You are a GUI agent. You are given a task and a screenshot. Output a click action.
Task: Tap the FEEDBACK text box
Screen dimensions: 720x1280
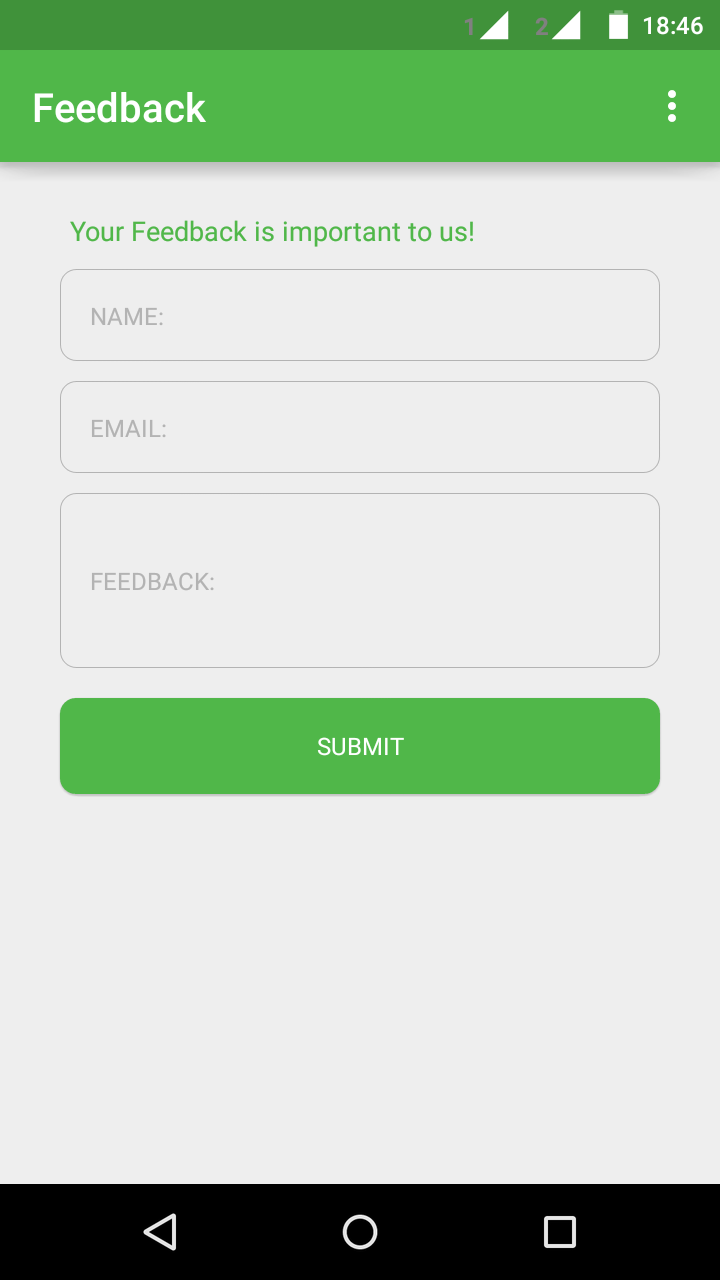point(360,580)
